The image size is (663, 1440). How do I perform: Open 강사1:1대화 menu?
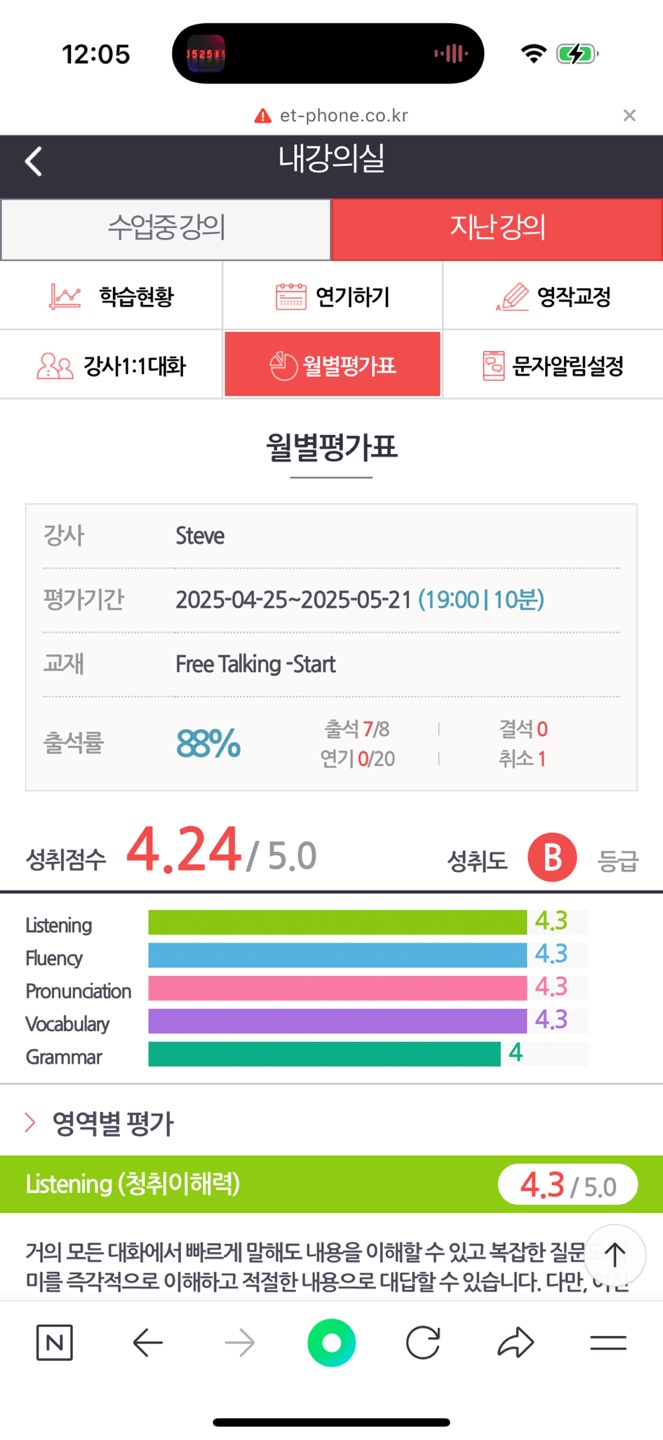click(x=111, y=366)
